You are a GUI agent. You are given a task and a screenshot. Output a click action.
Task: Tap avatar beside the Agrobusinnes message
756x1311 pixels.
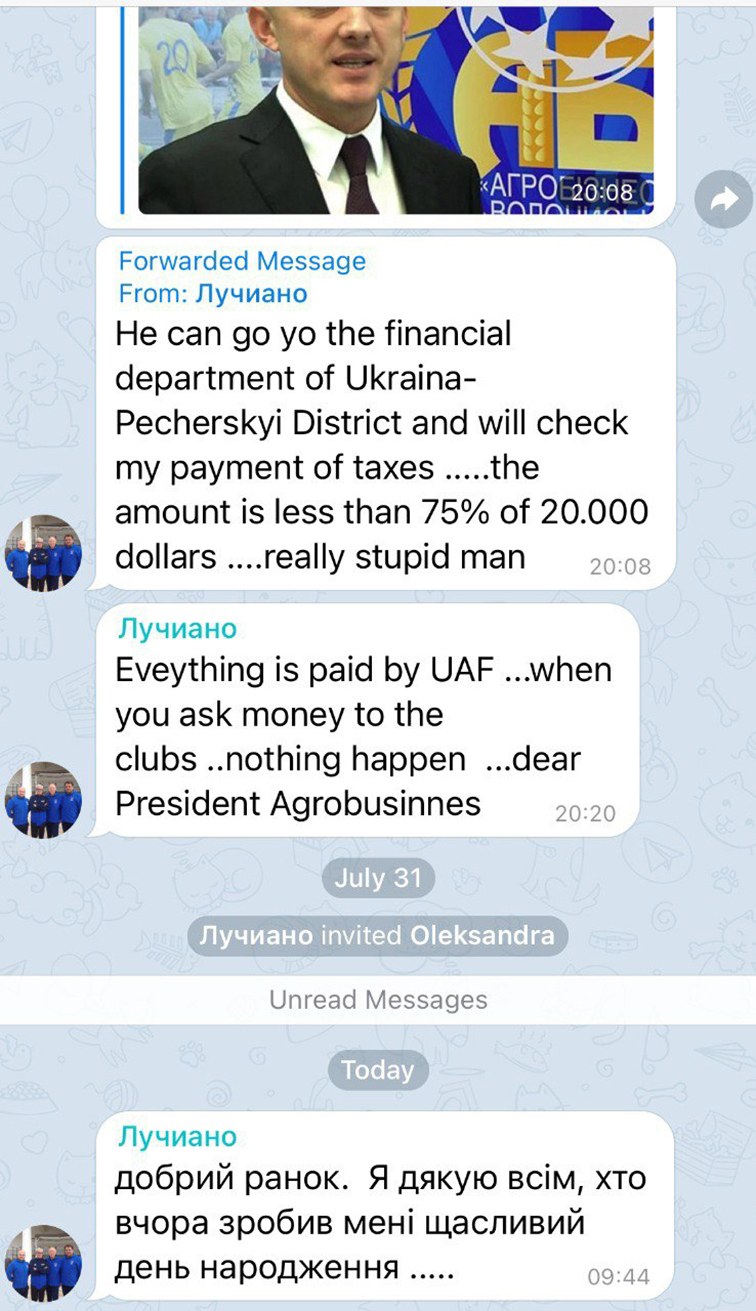point(43,800)
